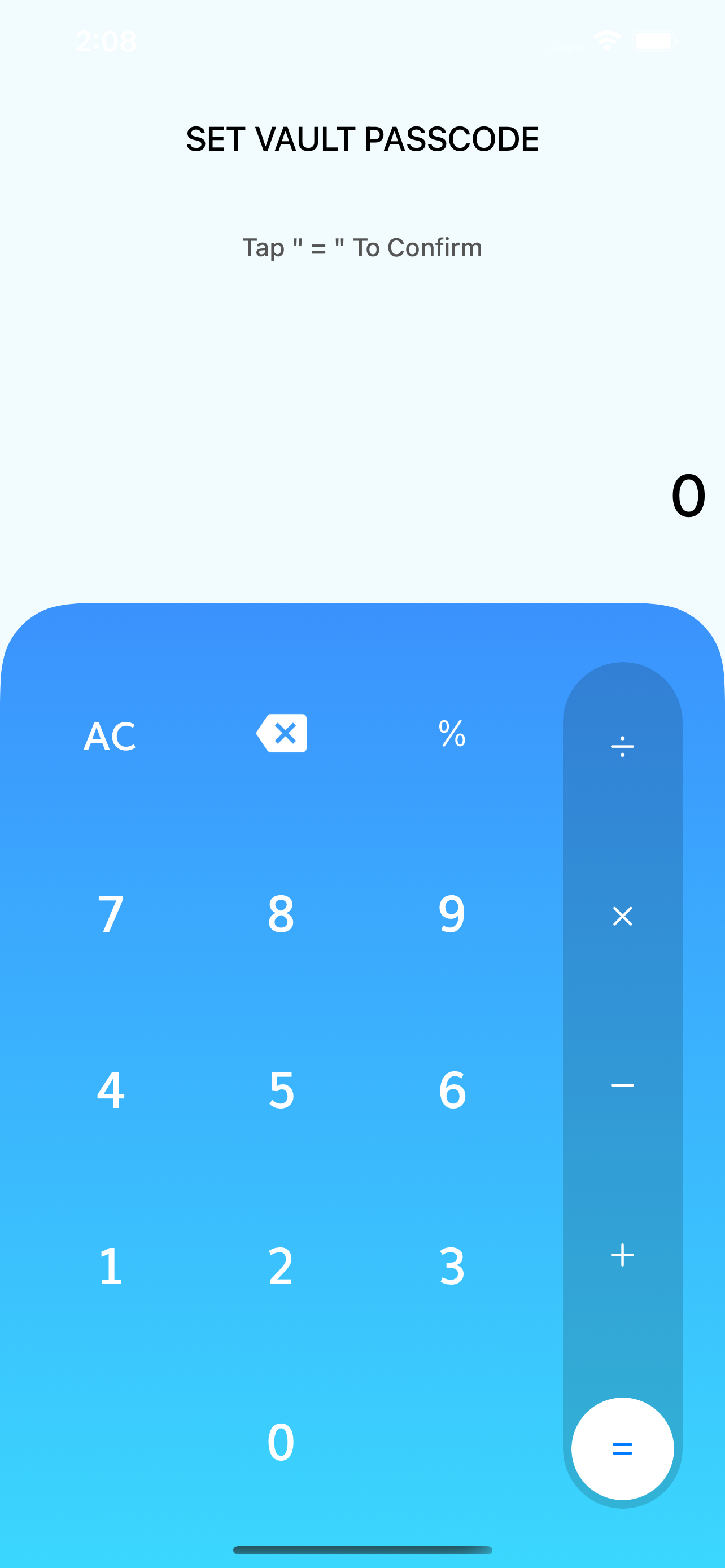This screenshot has height=1568, width=725.
Task: Tap the minus operator
Action: click(x=622, y=1088)
